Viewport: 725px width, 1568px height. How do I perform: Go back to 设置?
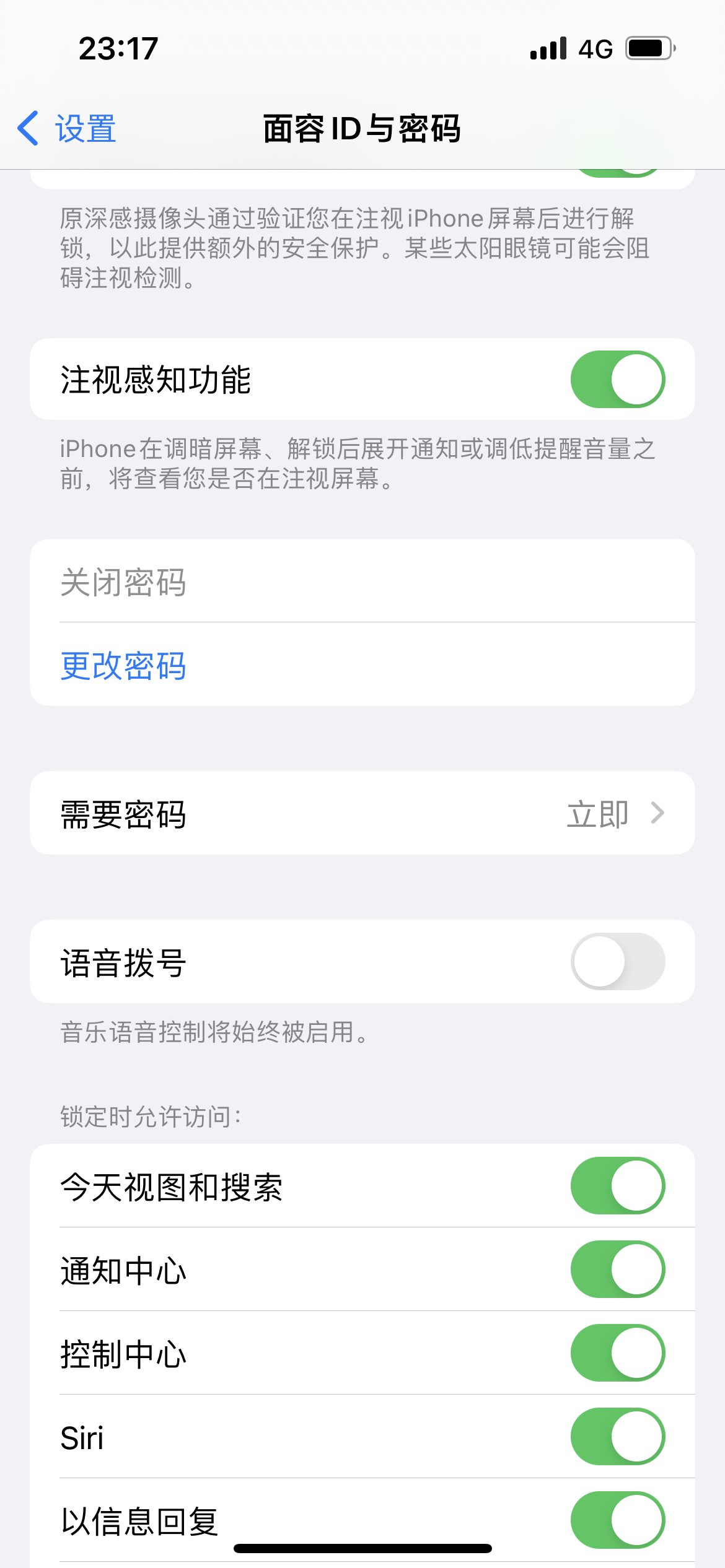point(67,129)
